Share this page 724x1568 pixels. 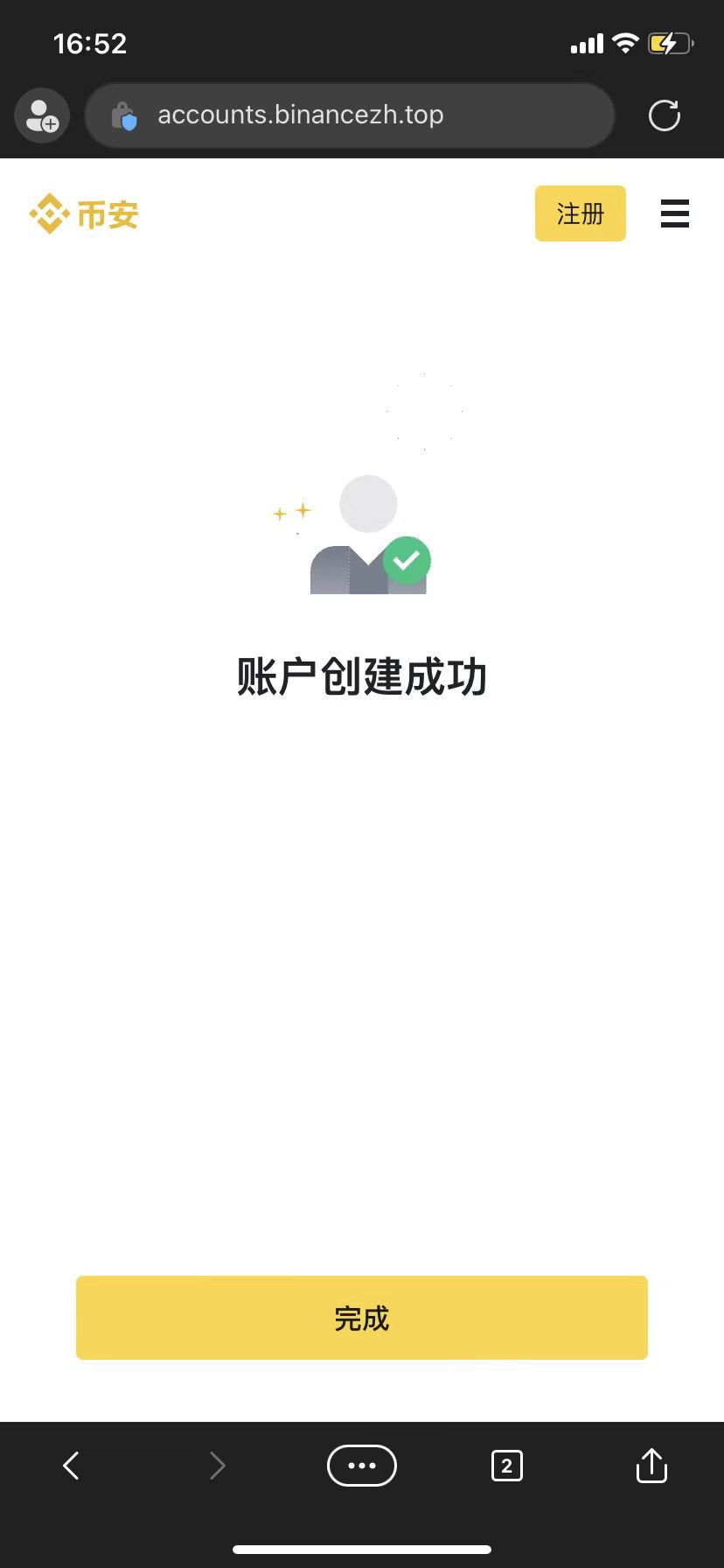point(651,1465)
